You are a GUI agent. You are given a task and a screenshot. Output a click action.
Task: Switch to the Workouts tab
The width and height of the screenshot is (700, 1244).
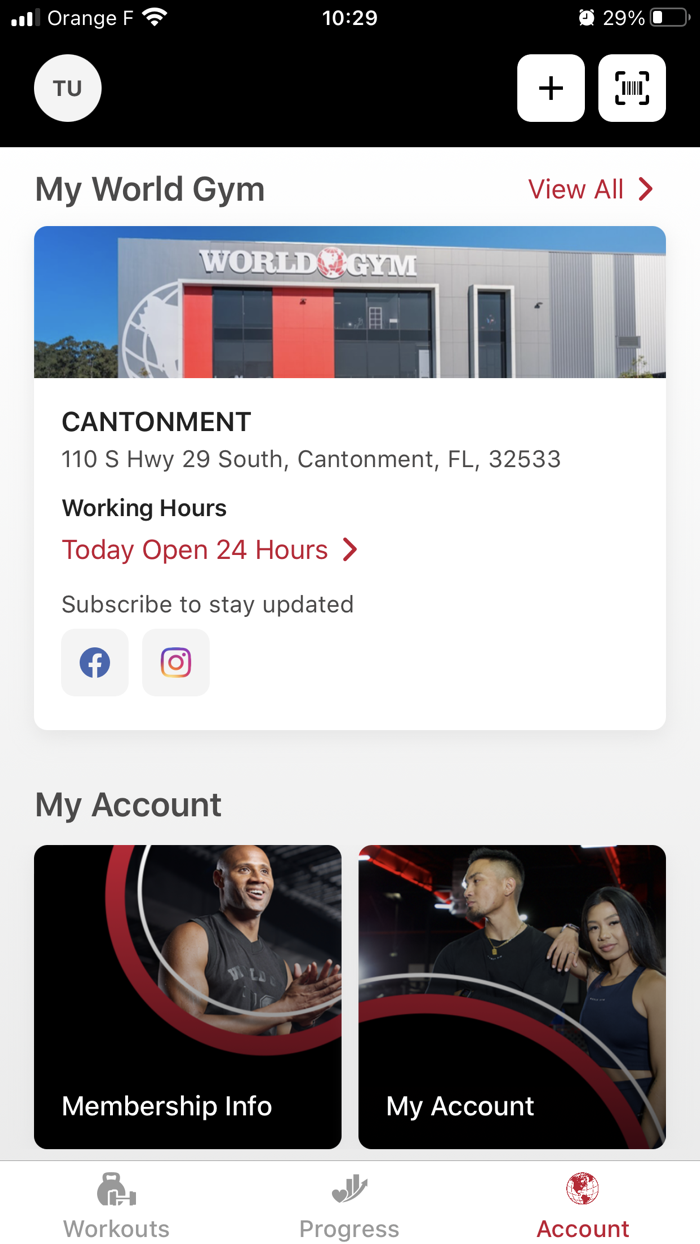pyautogui.click(x=117, y=1205)
